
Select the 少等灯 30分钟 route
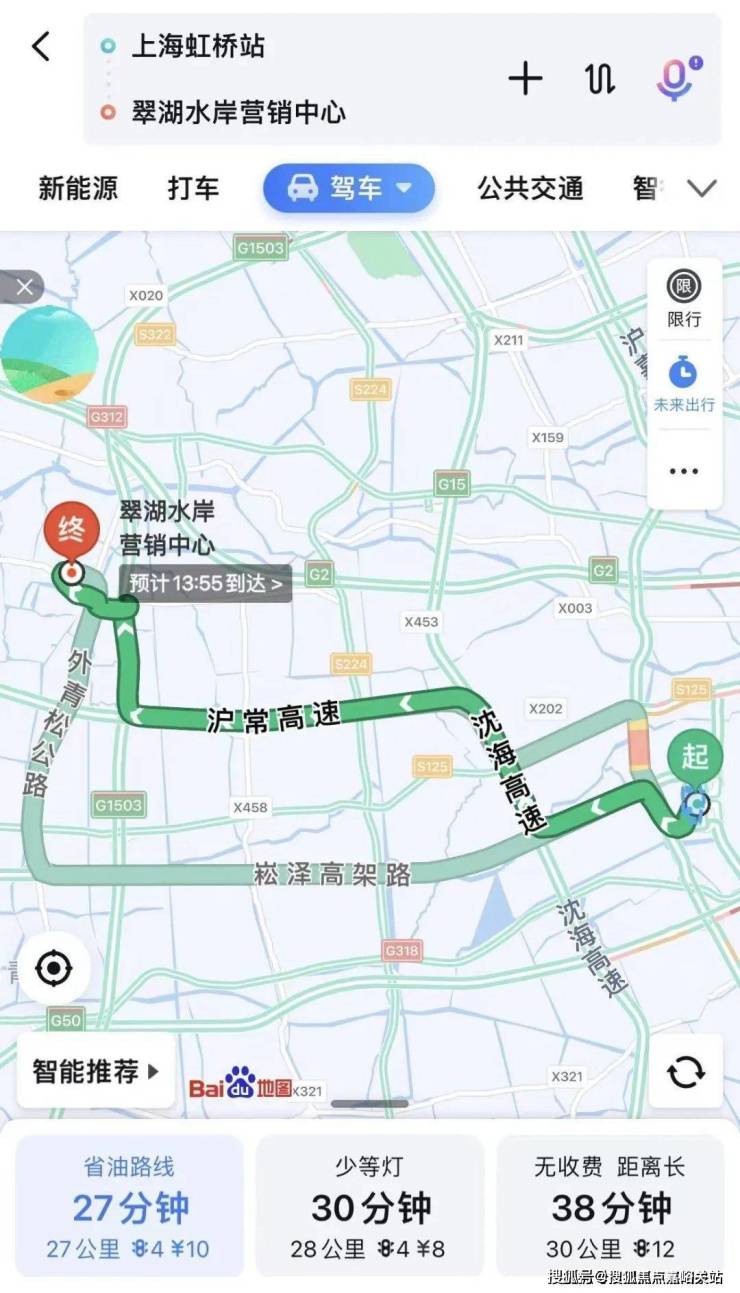(x=370, y=1206)
